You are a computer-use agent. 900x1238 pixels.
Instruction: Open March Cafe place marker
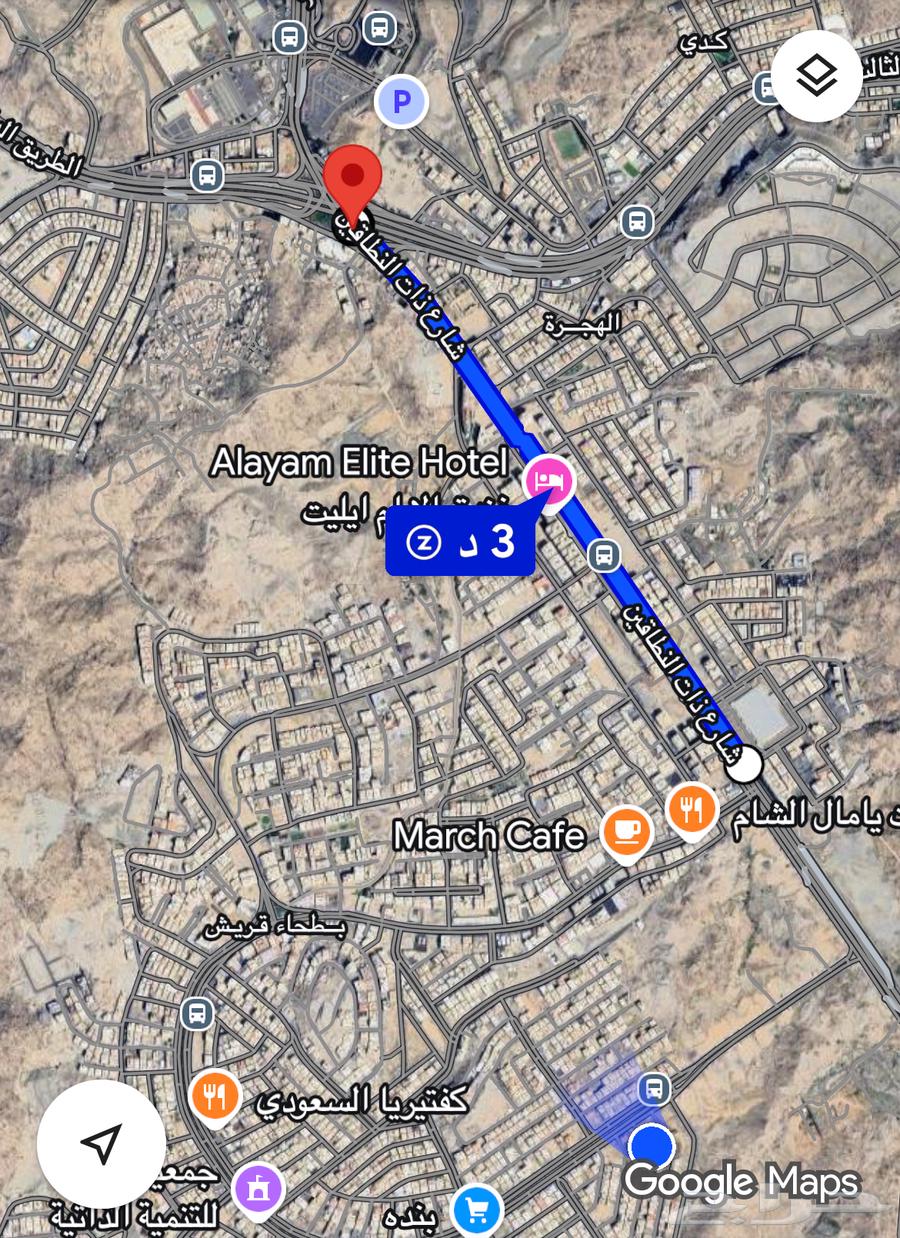pos(627,832)
